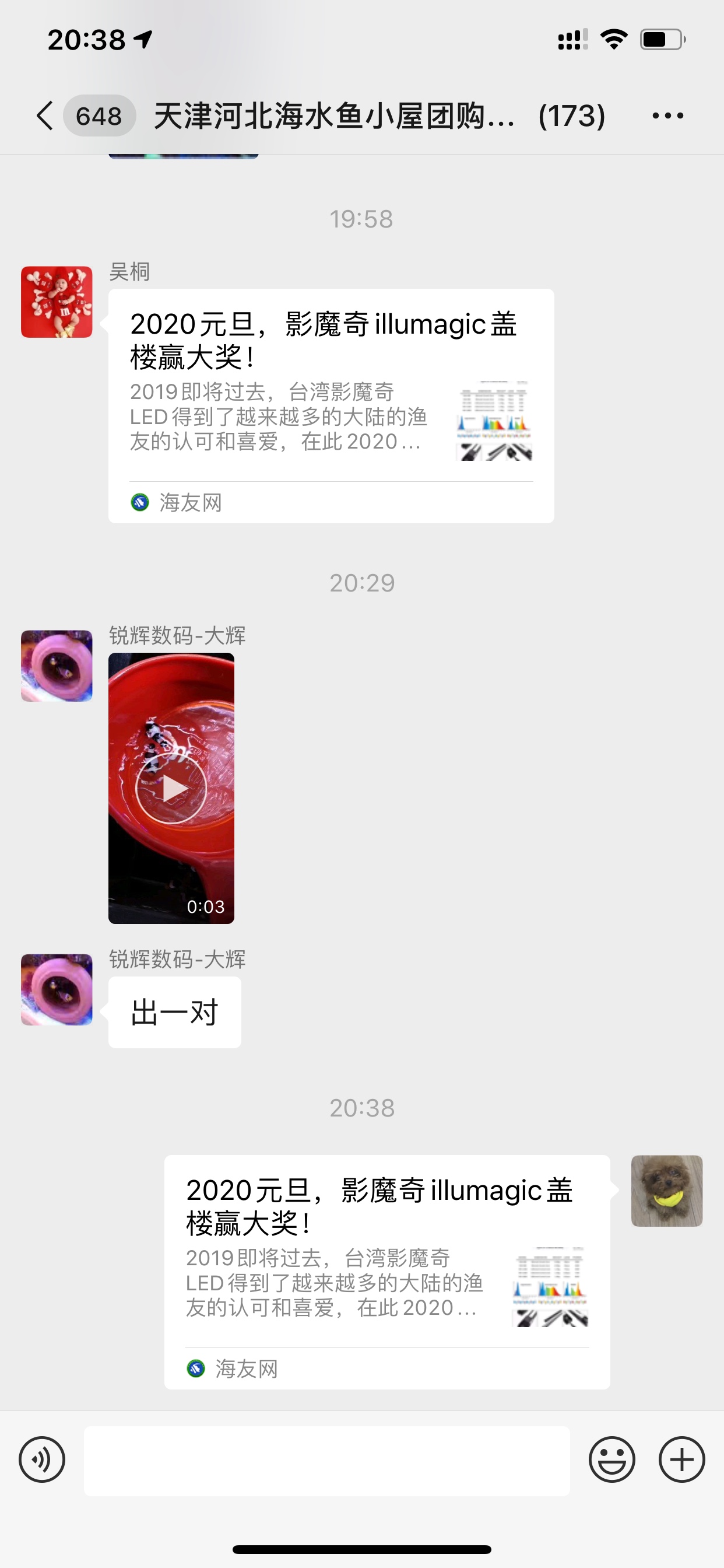Open the 出一对 message bubble
The image size is (724, 1568).
point(175,1012)
